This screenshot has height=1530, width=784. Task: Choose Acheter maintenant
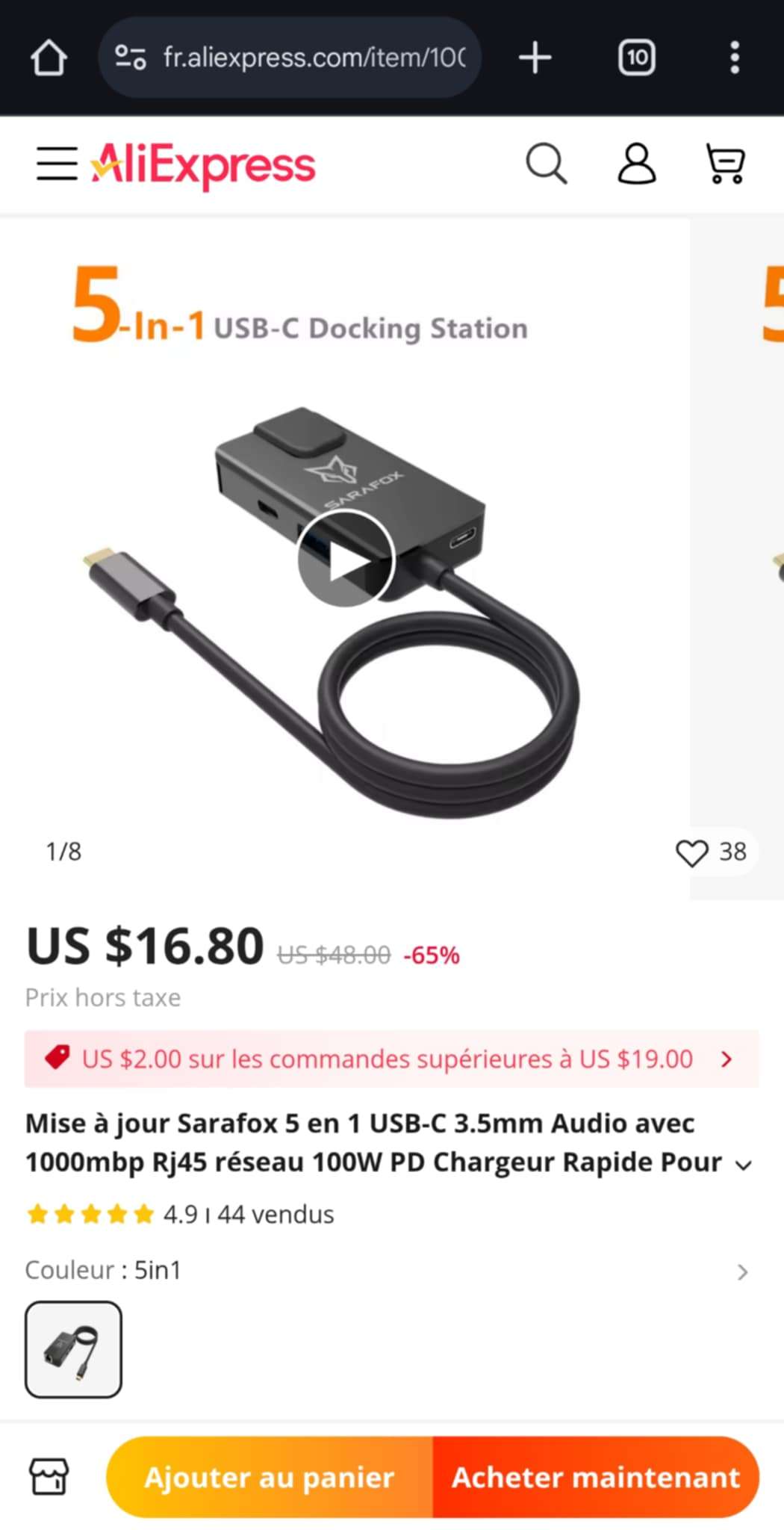[x=595, y=1477]
